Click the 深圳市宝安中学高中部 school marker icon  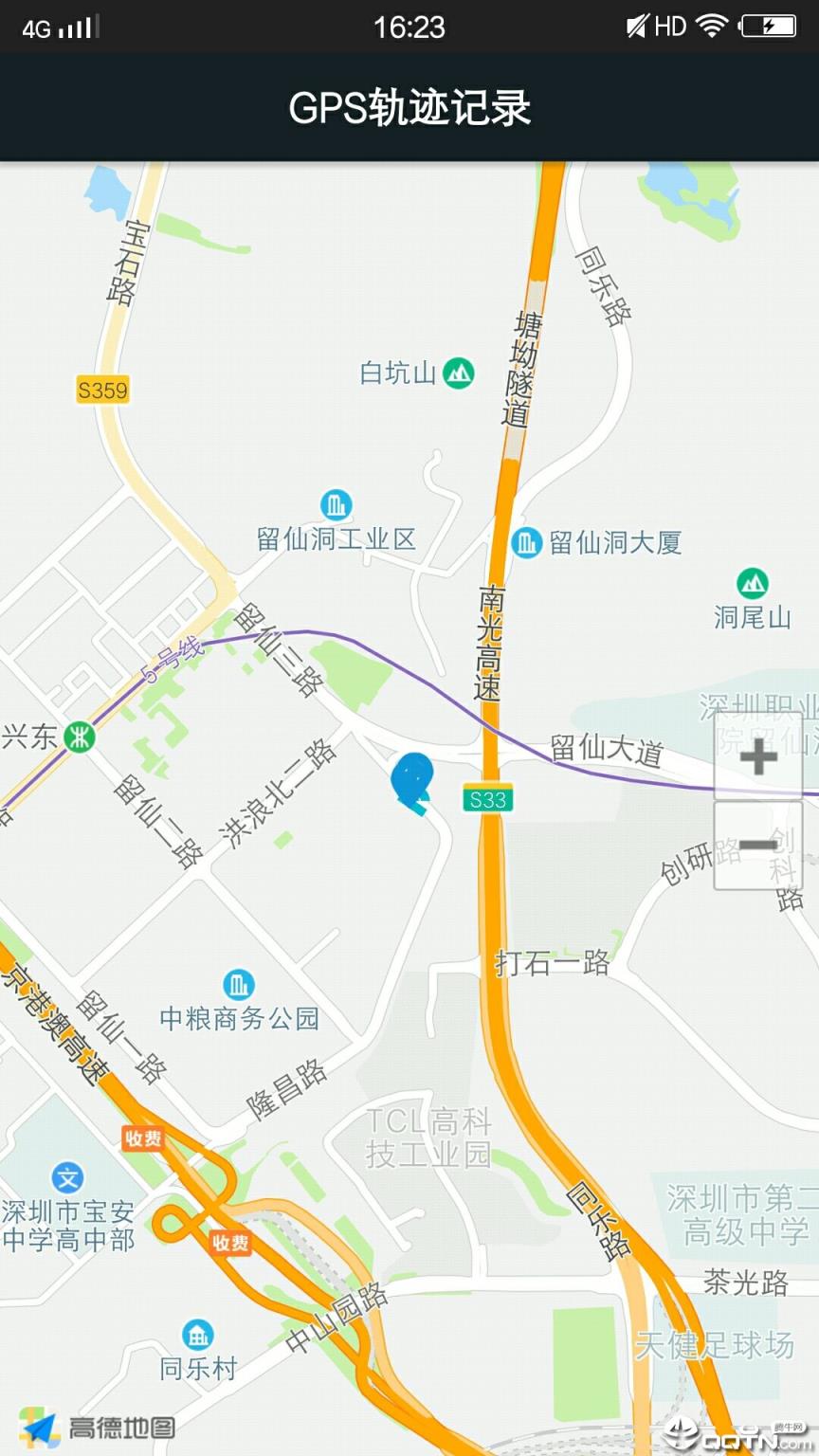pos(68,1177)
